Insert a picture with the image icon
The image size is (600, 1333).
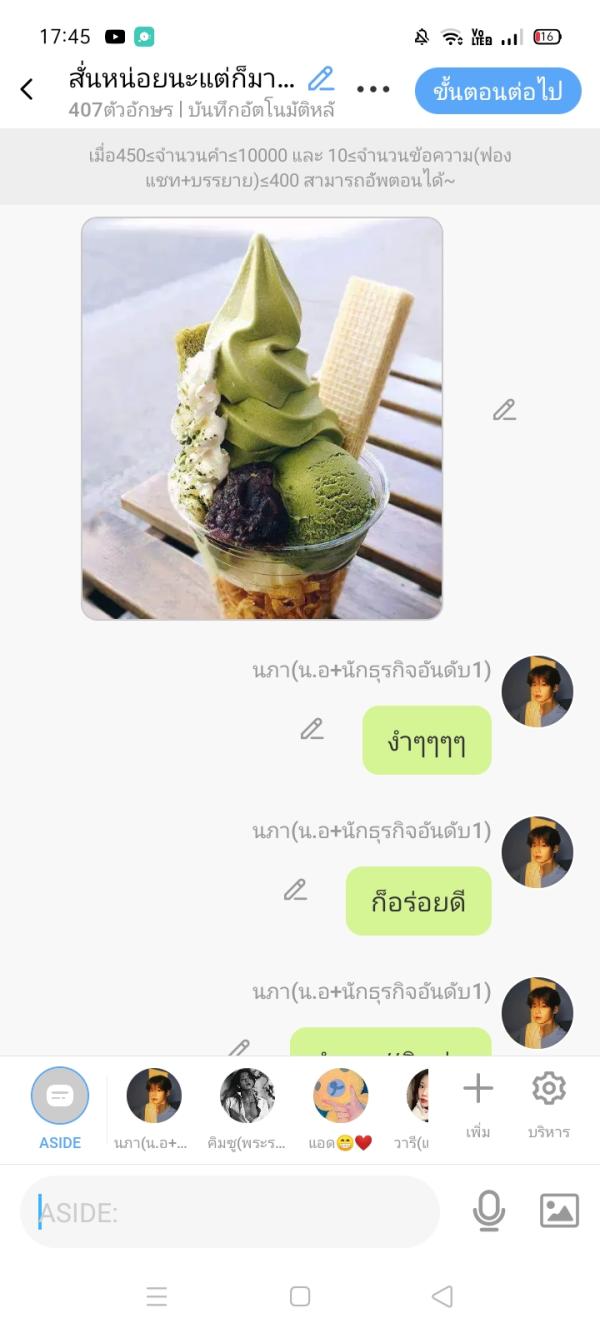coord(559,1211)
